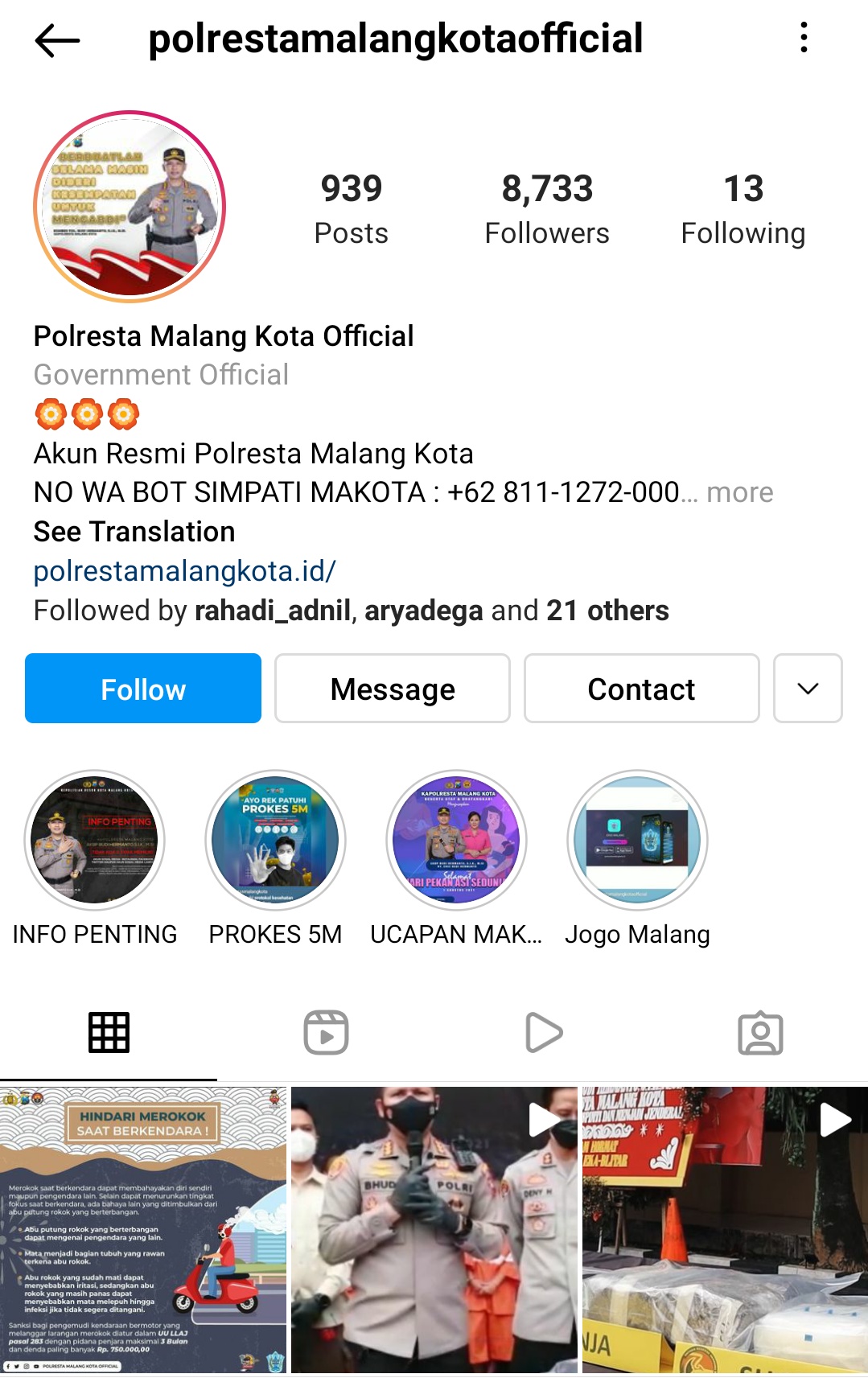Tap the Contact button

(x=641, y=689)
